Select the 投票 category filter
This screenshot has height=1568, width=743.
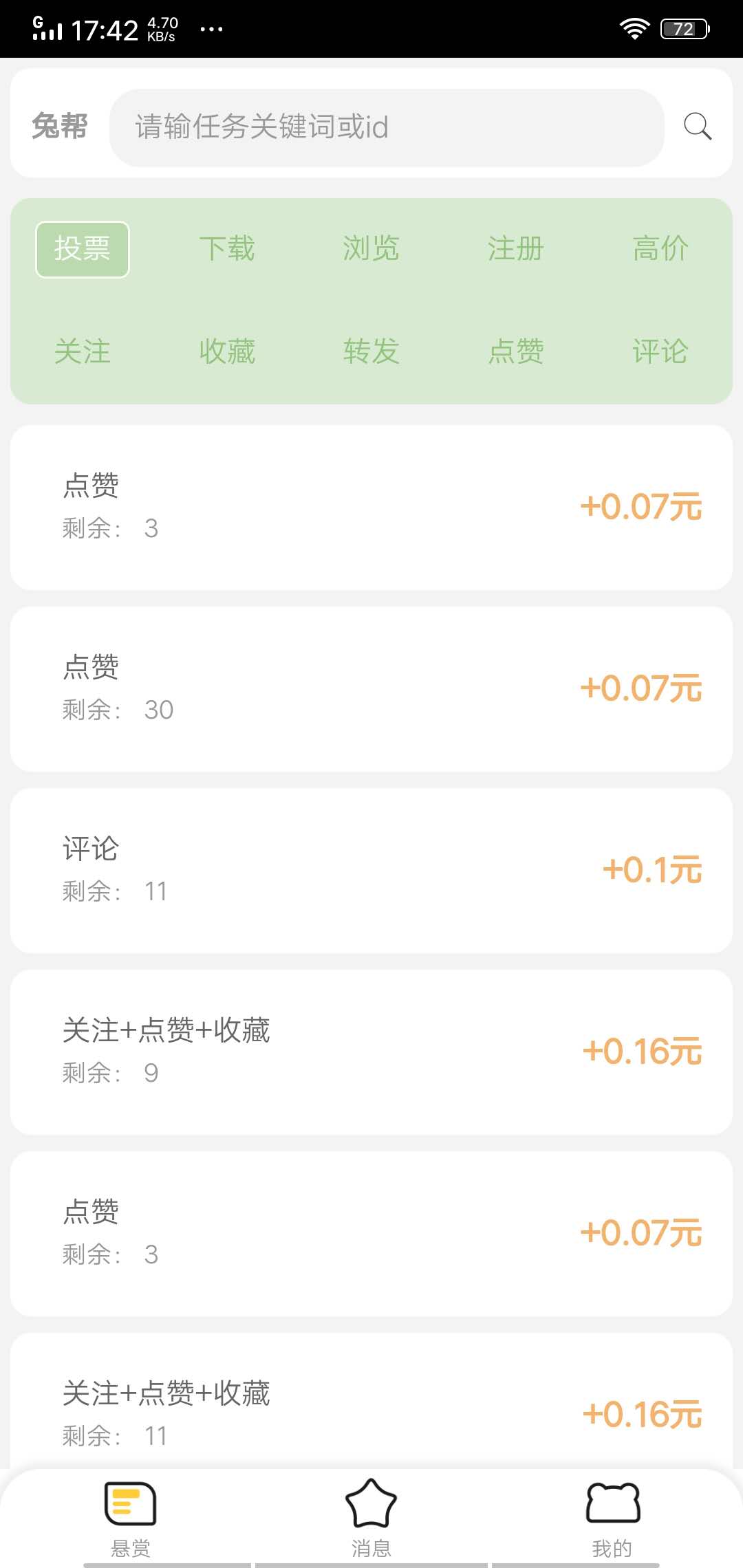82,250
